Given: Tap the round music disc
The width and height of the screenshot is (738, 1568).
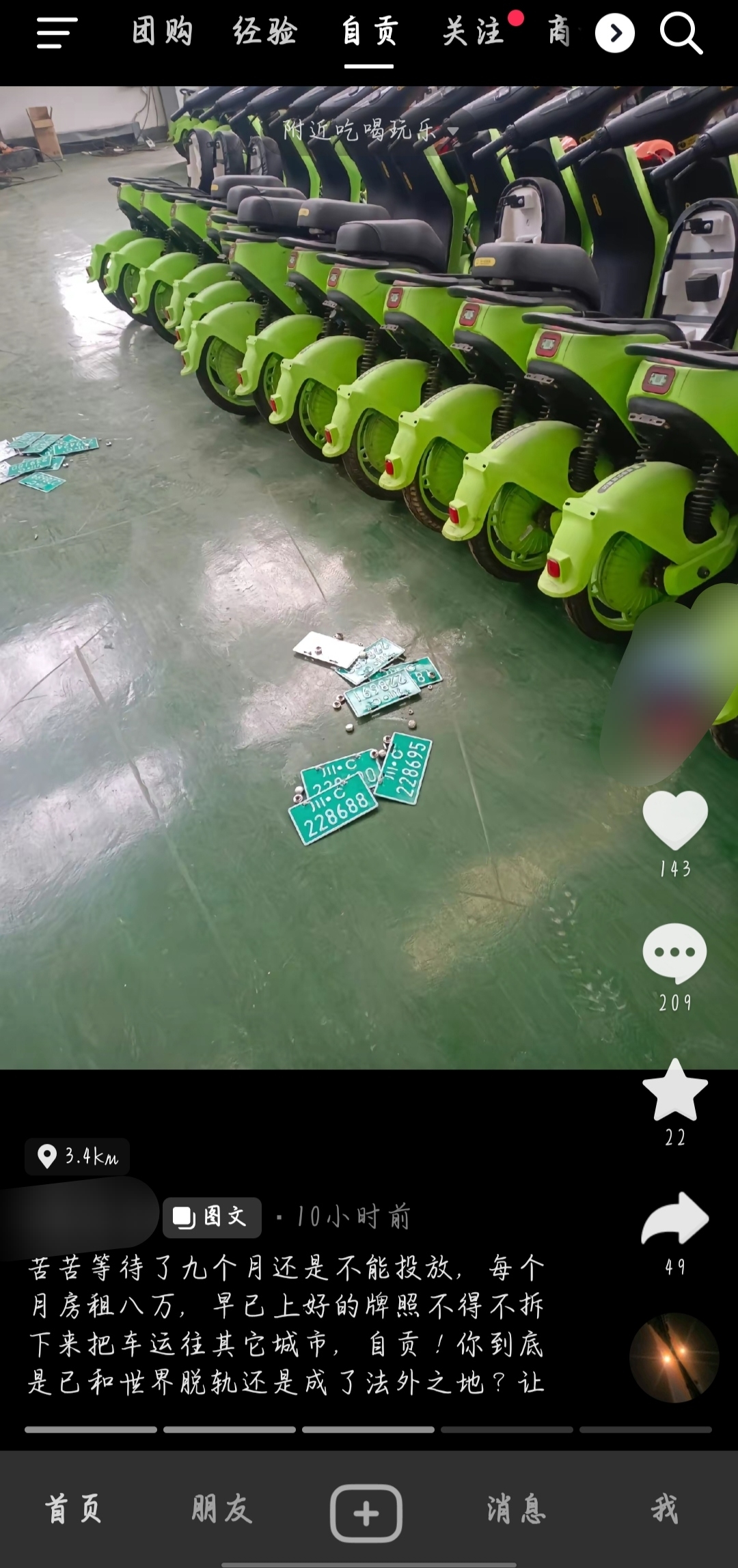Looking at the screenshot, I should pyautogui.click(x=674, y=1358).
